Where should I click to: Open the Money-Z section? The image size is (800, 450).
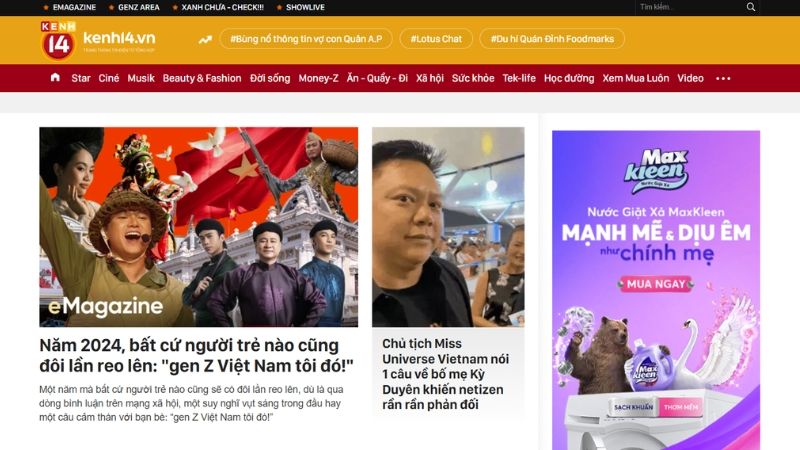[x=318, y=78]
